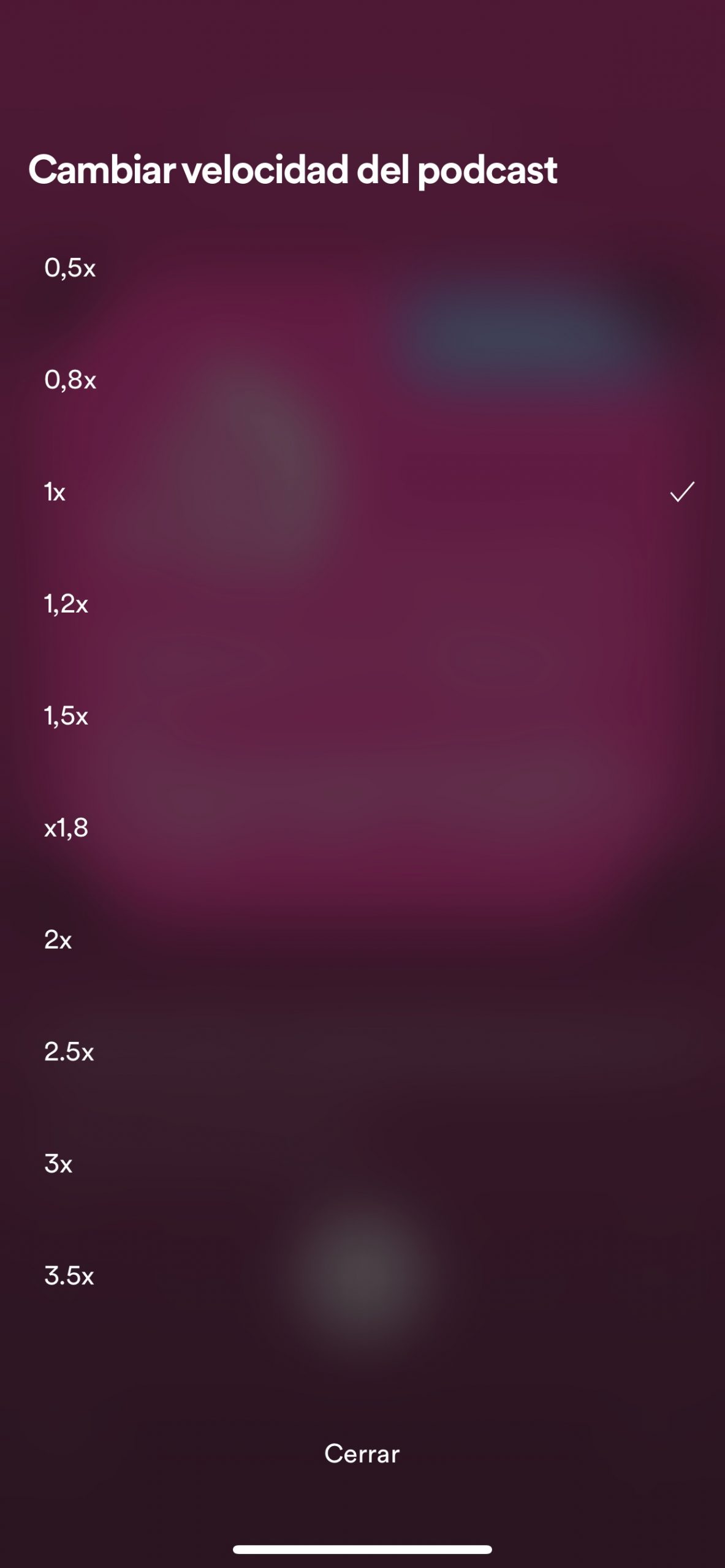Screen dimensions: 725x1568
Task: Select the 0,5x playback speed
Action: [70, 268]
